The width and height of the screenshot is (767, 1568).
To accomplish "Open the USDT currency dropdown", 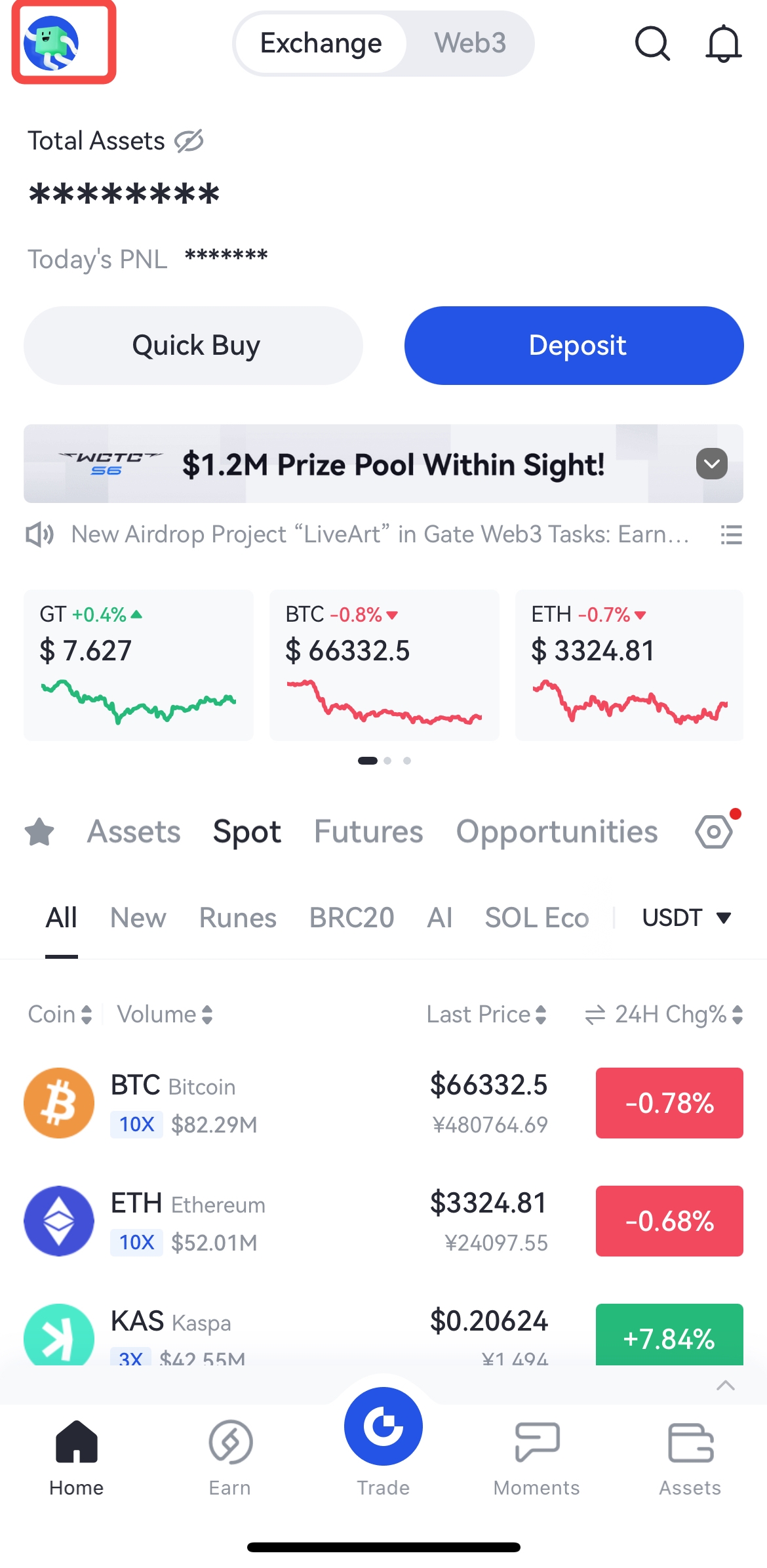I will [686, 917].
